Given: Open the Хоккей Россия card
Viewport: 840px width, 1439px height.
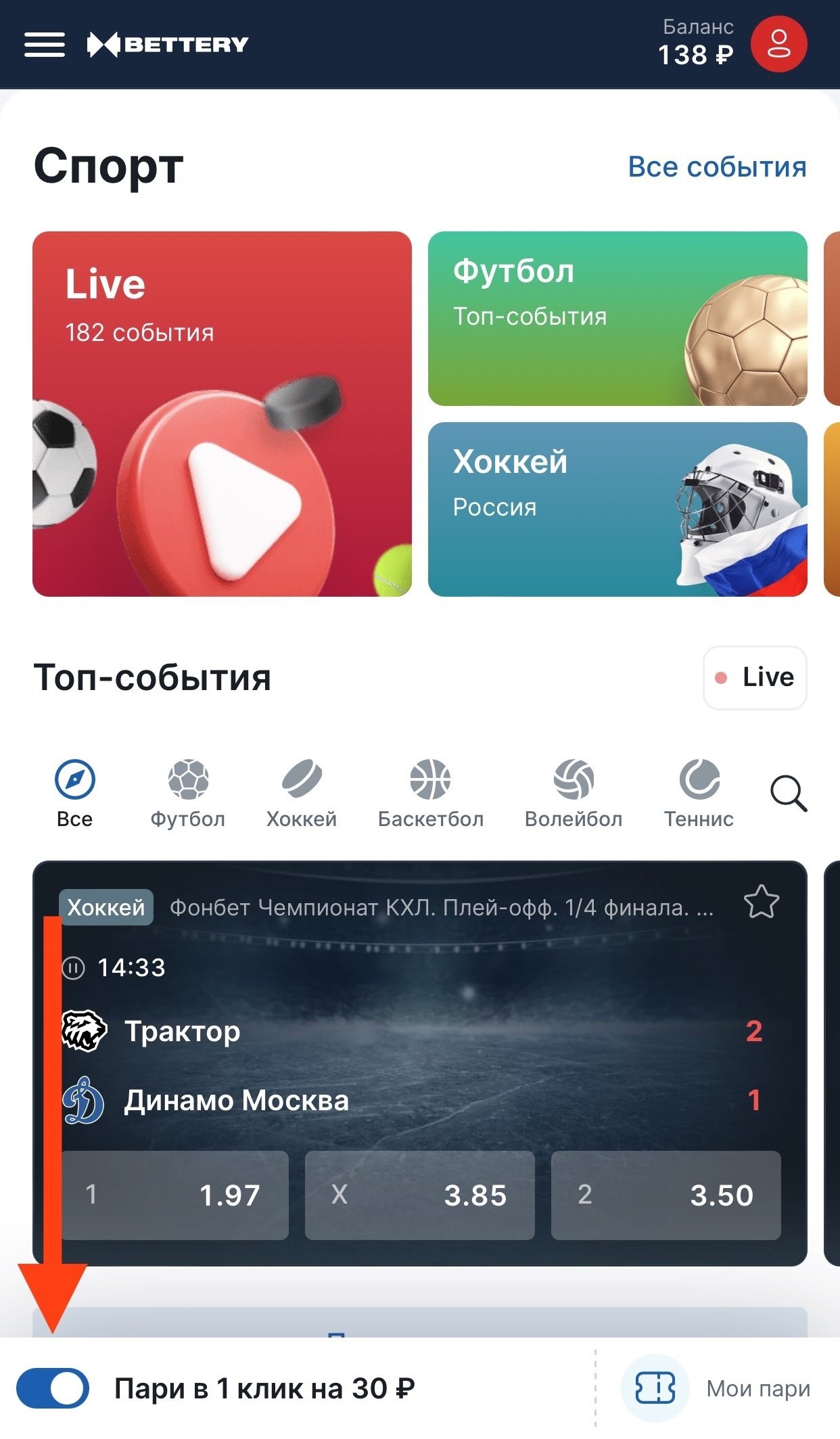Looking at the screenshot, I should click(617, 509).
